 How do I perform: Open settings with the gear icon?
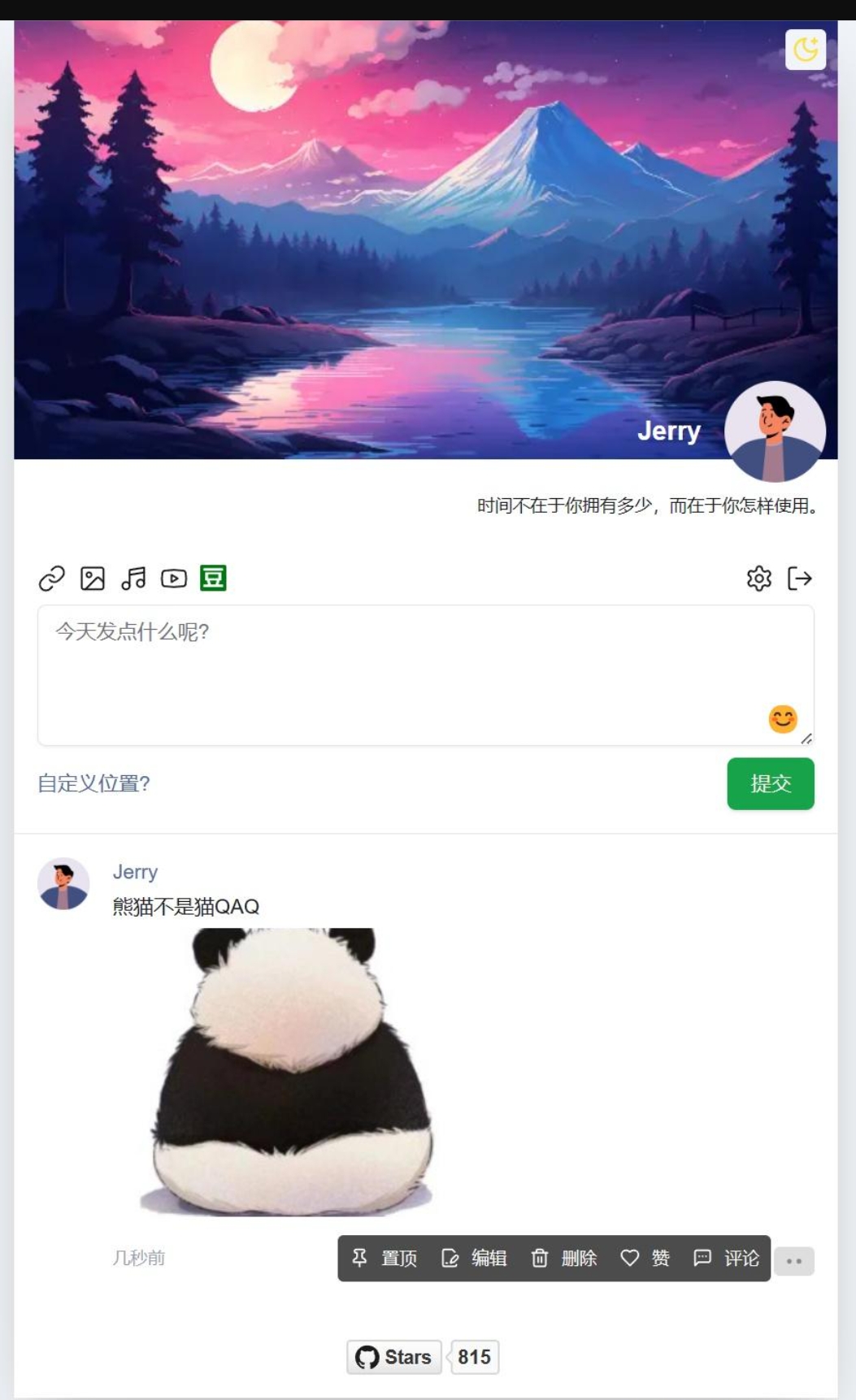[758, 579]
